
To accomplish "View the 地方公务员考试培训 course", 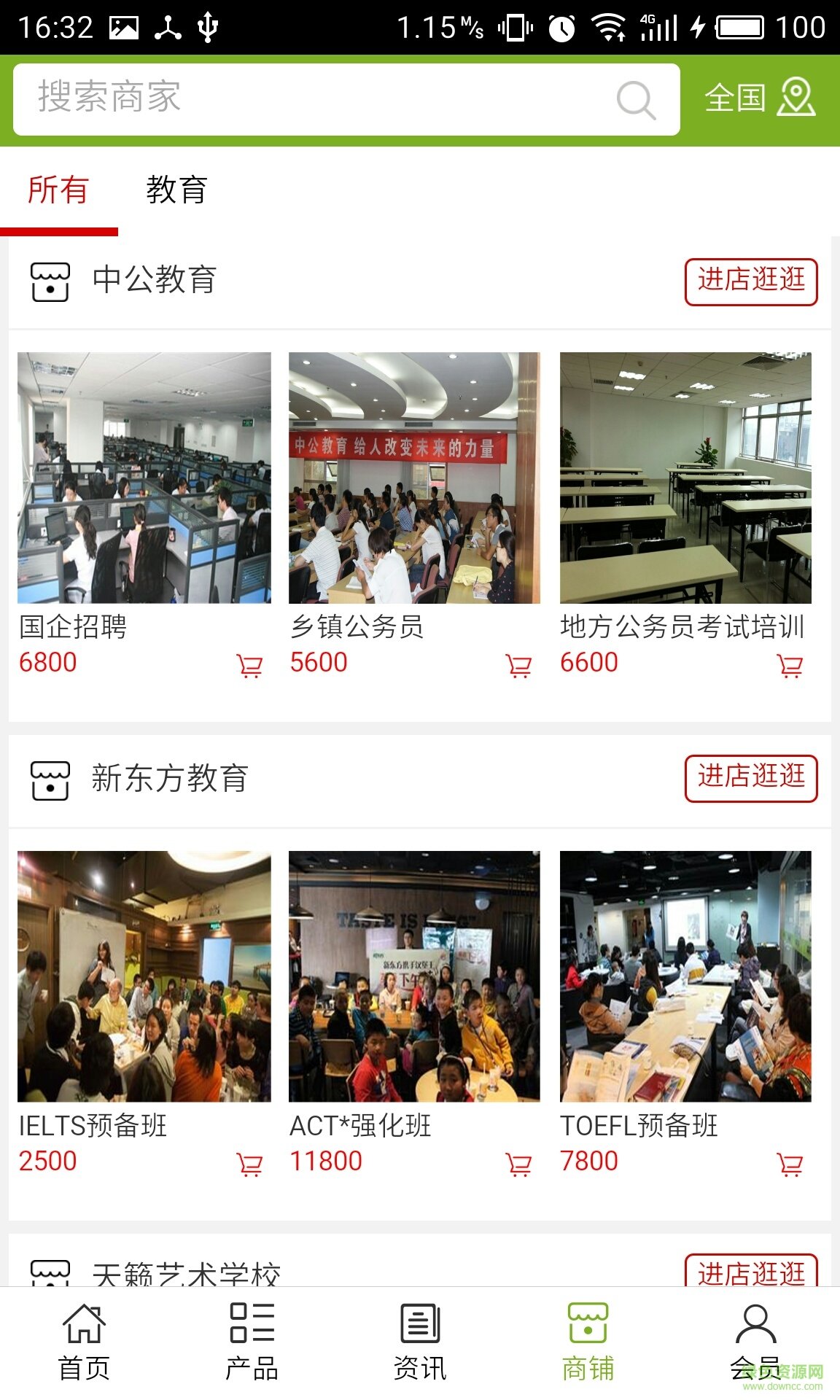I will pyautogui.click(x=685, y=478).
